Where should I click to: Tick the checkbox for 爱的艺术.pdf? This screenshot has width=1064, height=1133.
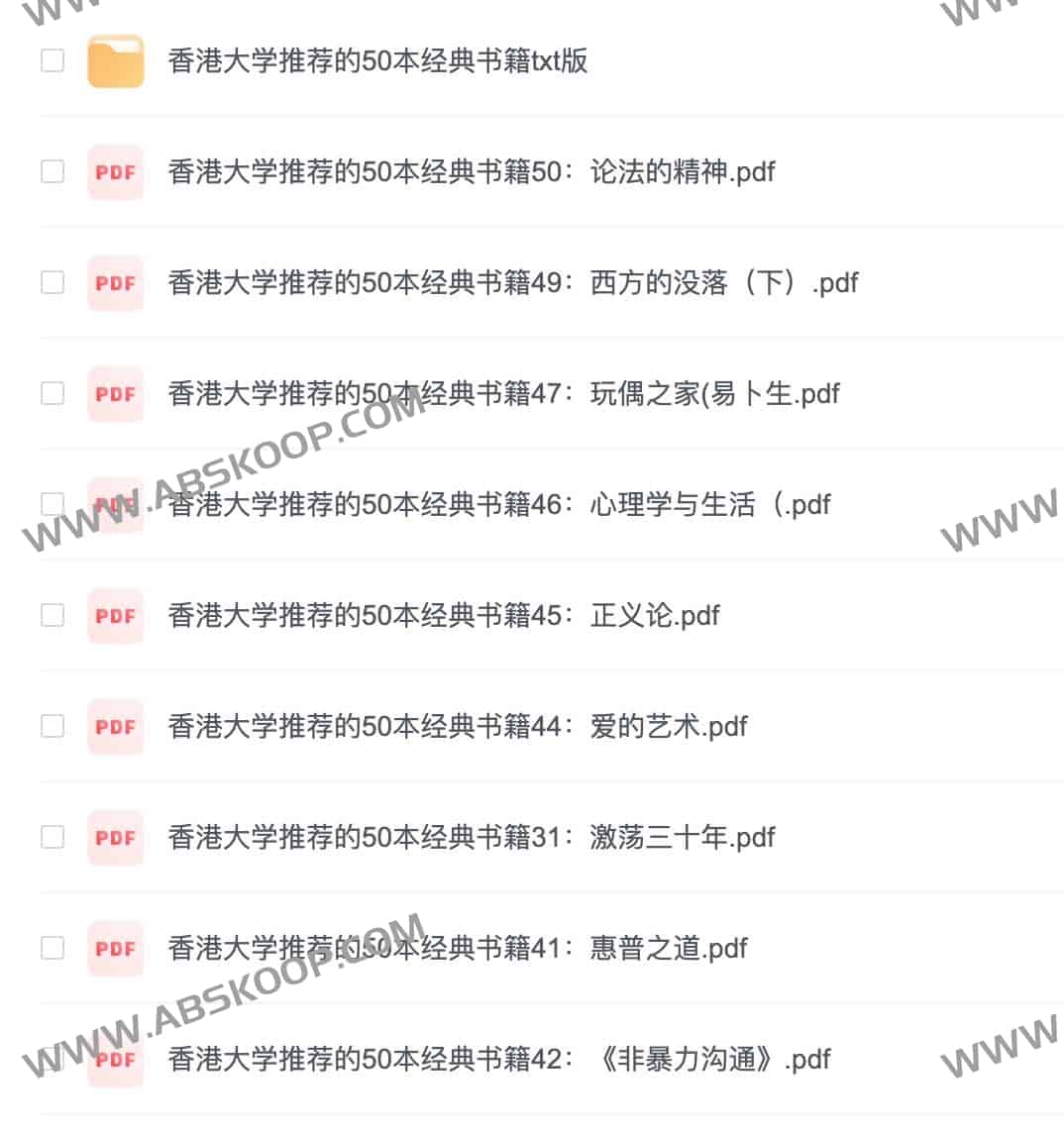click(x=53, y=726)
